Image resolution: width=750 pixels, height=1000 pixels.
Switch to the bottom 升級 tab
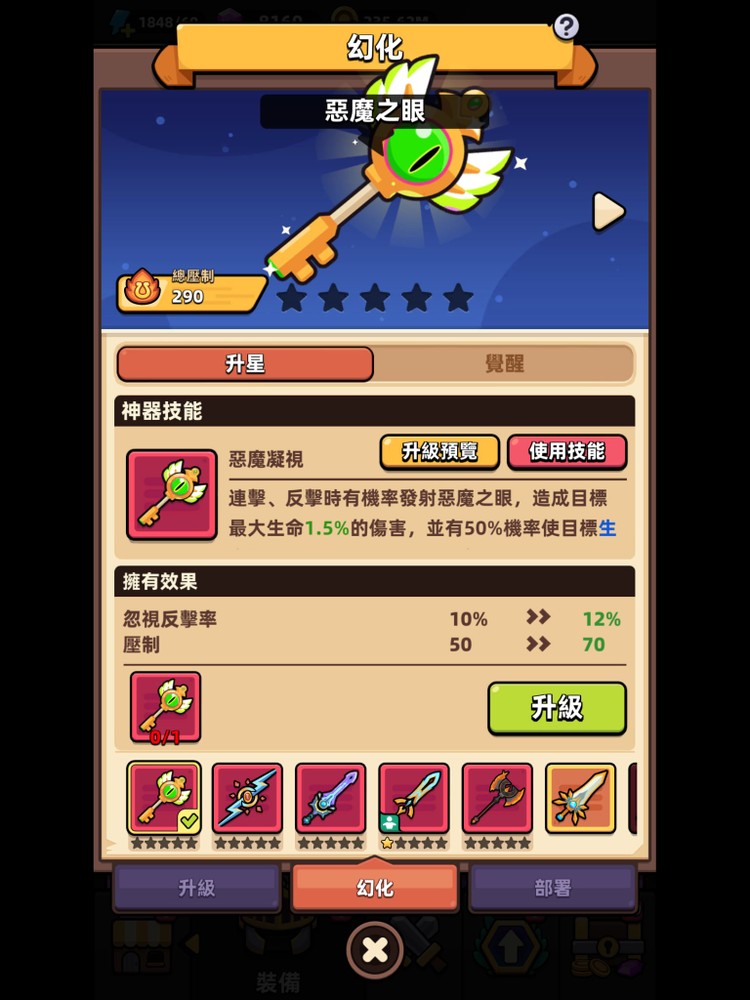tap(197, 888)
